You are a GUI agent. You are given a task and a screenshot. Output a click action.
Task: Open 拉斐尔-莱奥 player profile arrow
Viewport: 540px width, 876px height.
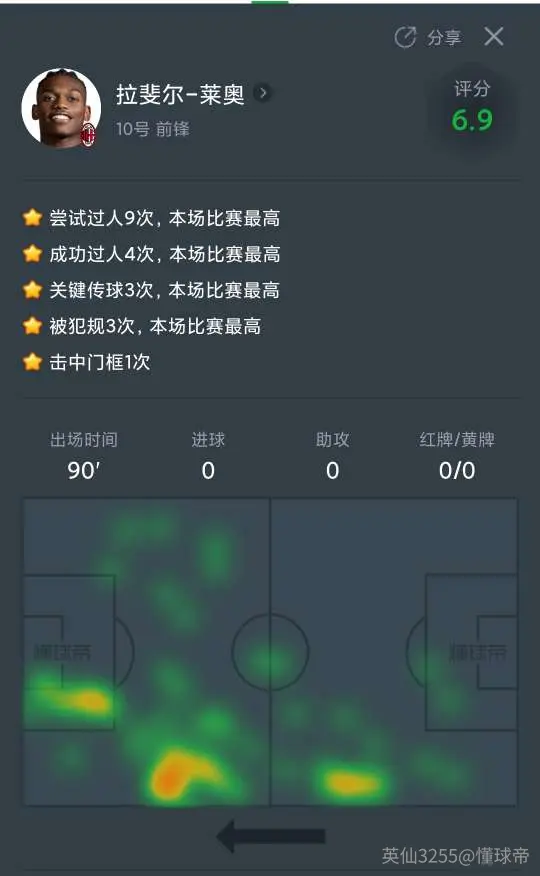point(262,93)
